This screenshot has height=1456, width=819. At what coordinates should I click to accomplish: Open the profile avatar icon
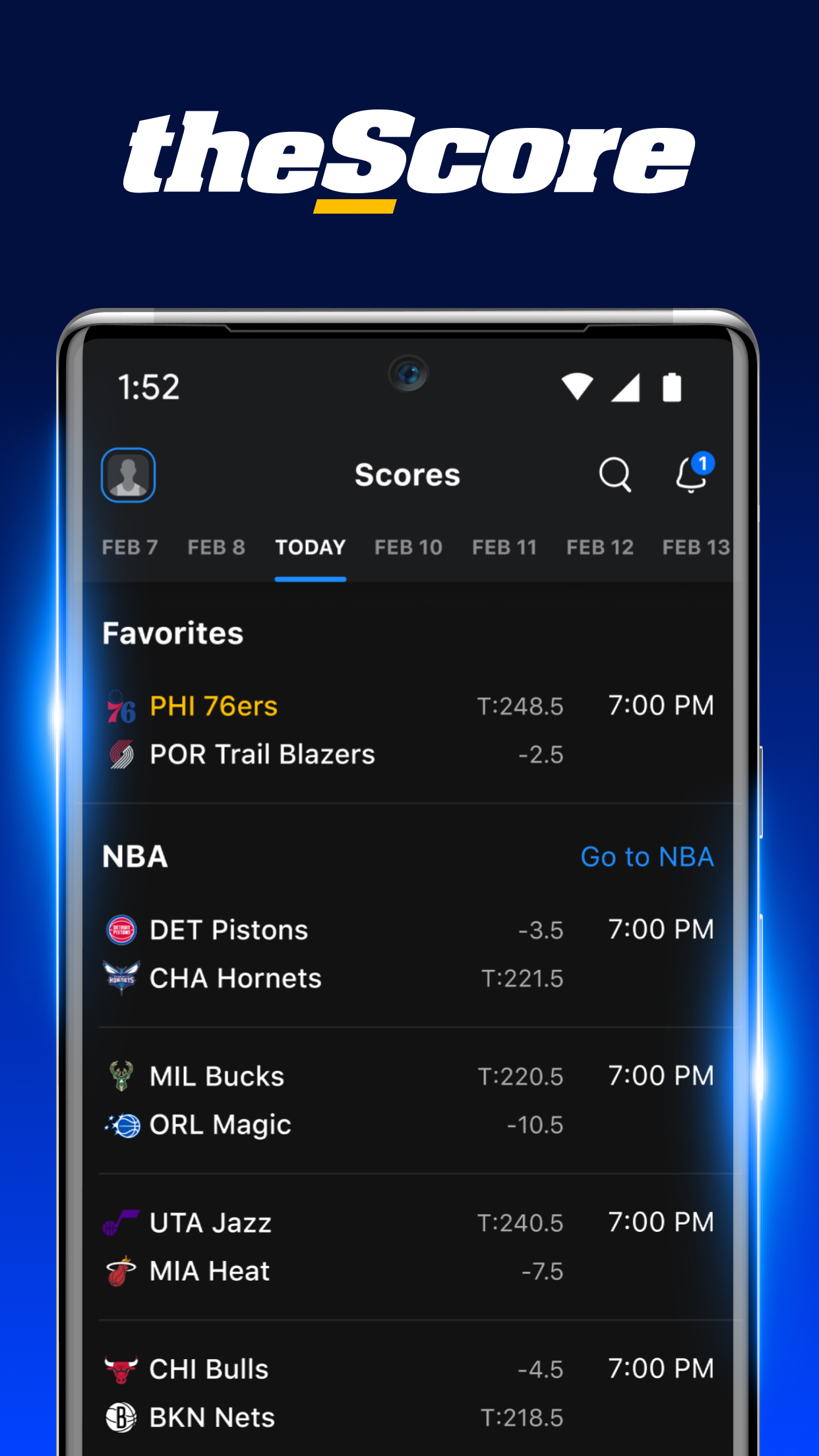128,475
